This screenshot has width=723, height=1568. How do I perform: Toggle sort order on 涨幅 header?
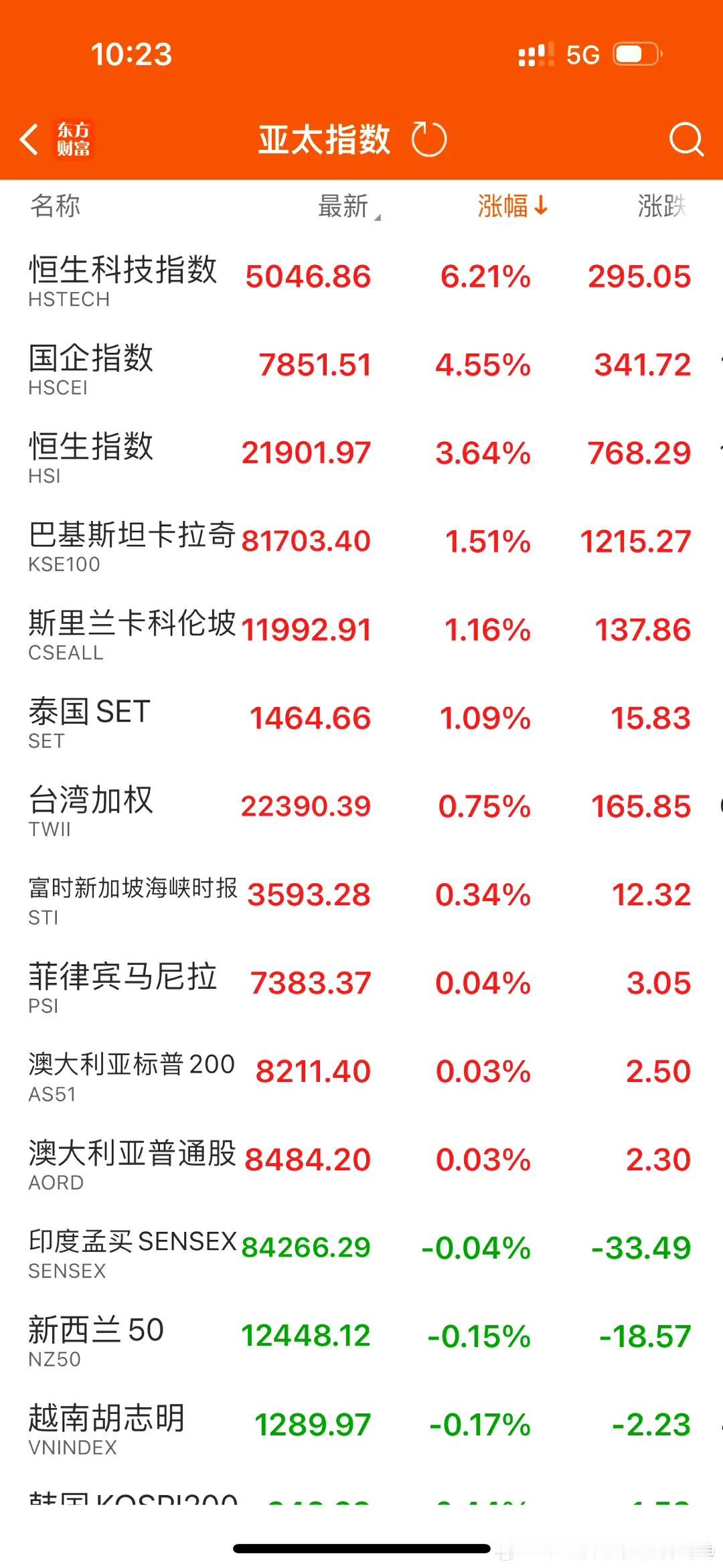pos(513,206)
